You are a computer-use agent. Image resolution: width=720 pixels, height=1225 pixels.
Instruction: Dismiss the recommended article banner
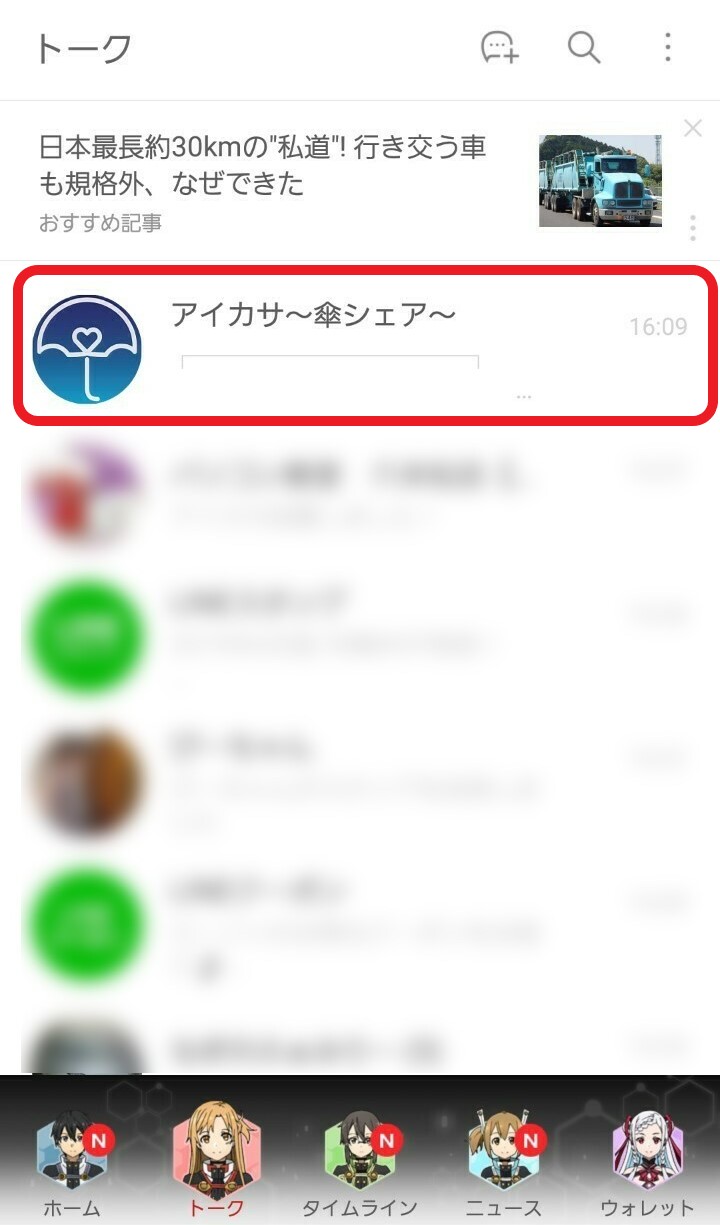coord(693,128)
